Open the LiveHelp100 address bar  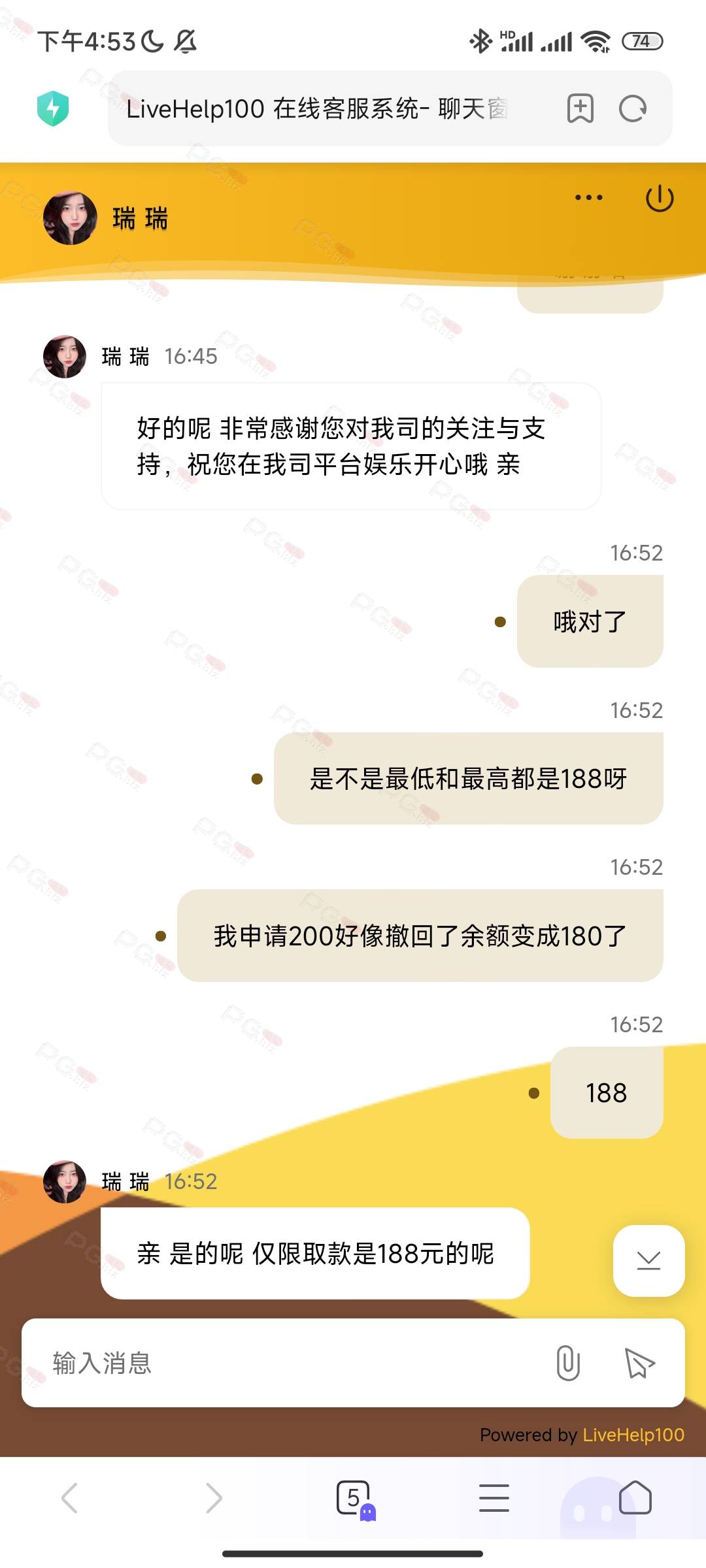tap(317, 108)
